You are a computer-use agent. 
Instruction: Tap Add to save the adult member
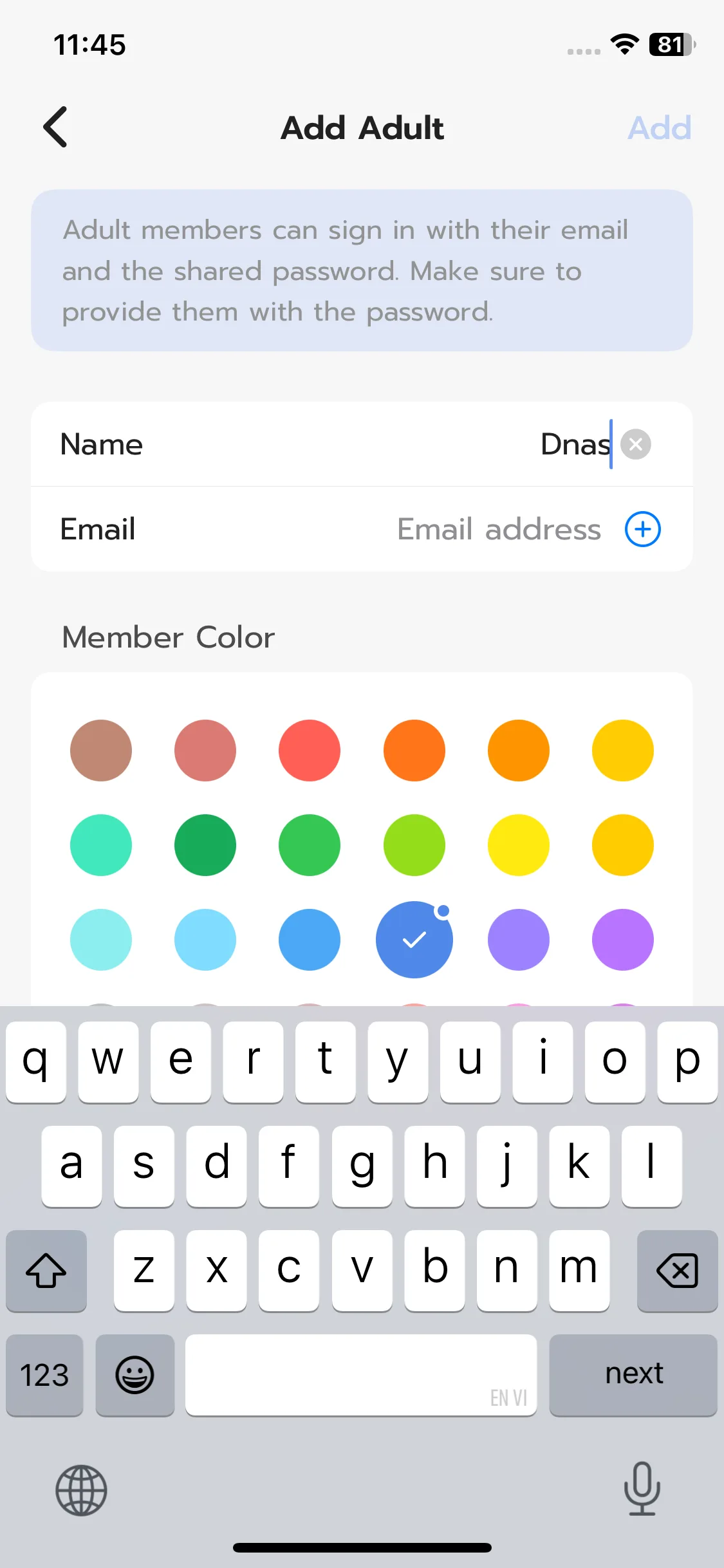pyautogui.click(x=659, y=127)
